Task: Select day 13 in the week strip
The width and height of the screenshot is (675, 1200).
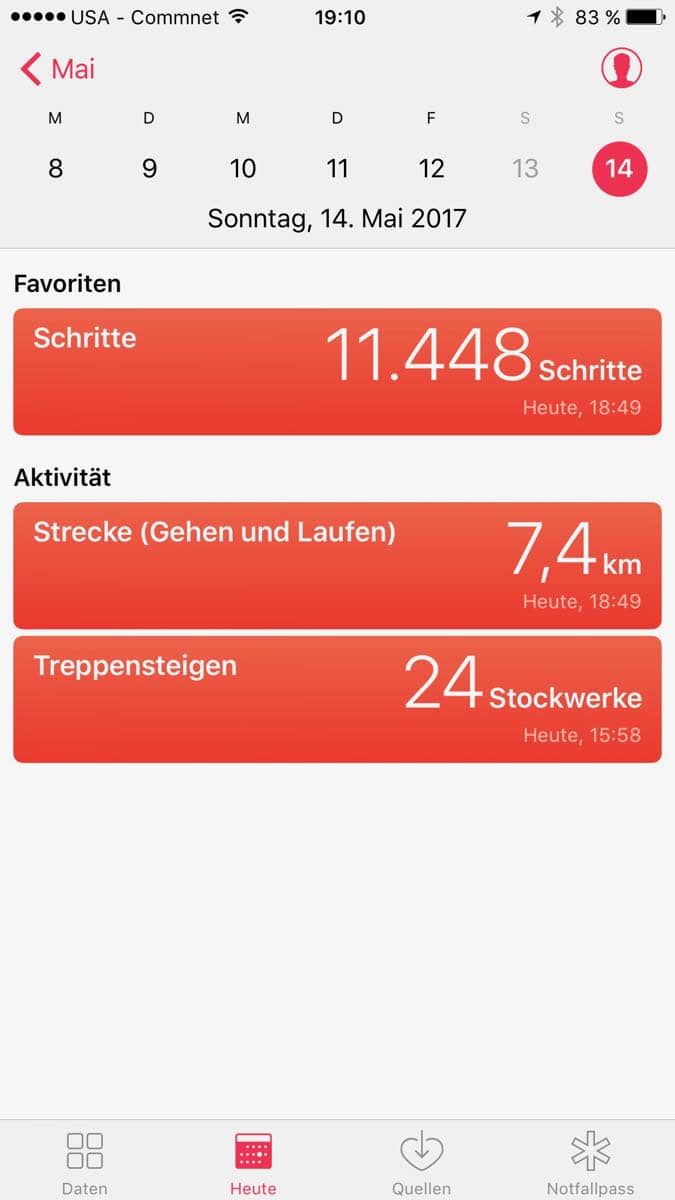Action: coord(525,168)
